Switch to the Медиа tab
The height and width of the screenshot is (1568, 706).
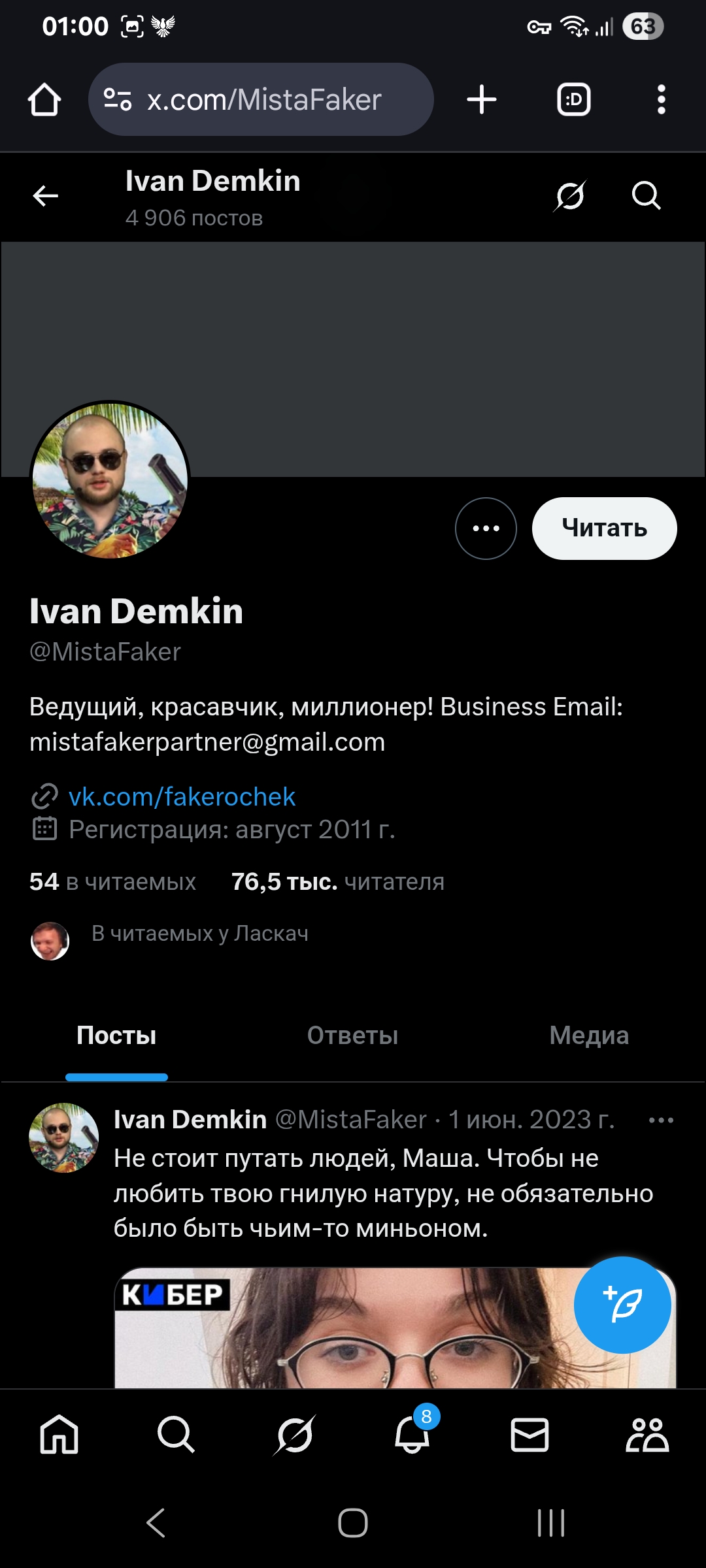click(x=589, y=1036)
